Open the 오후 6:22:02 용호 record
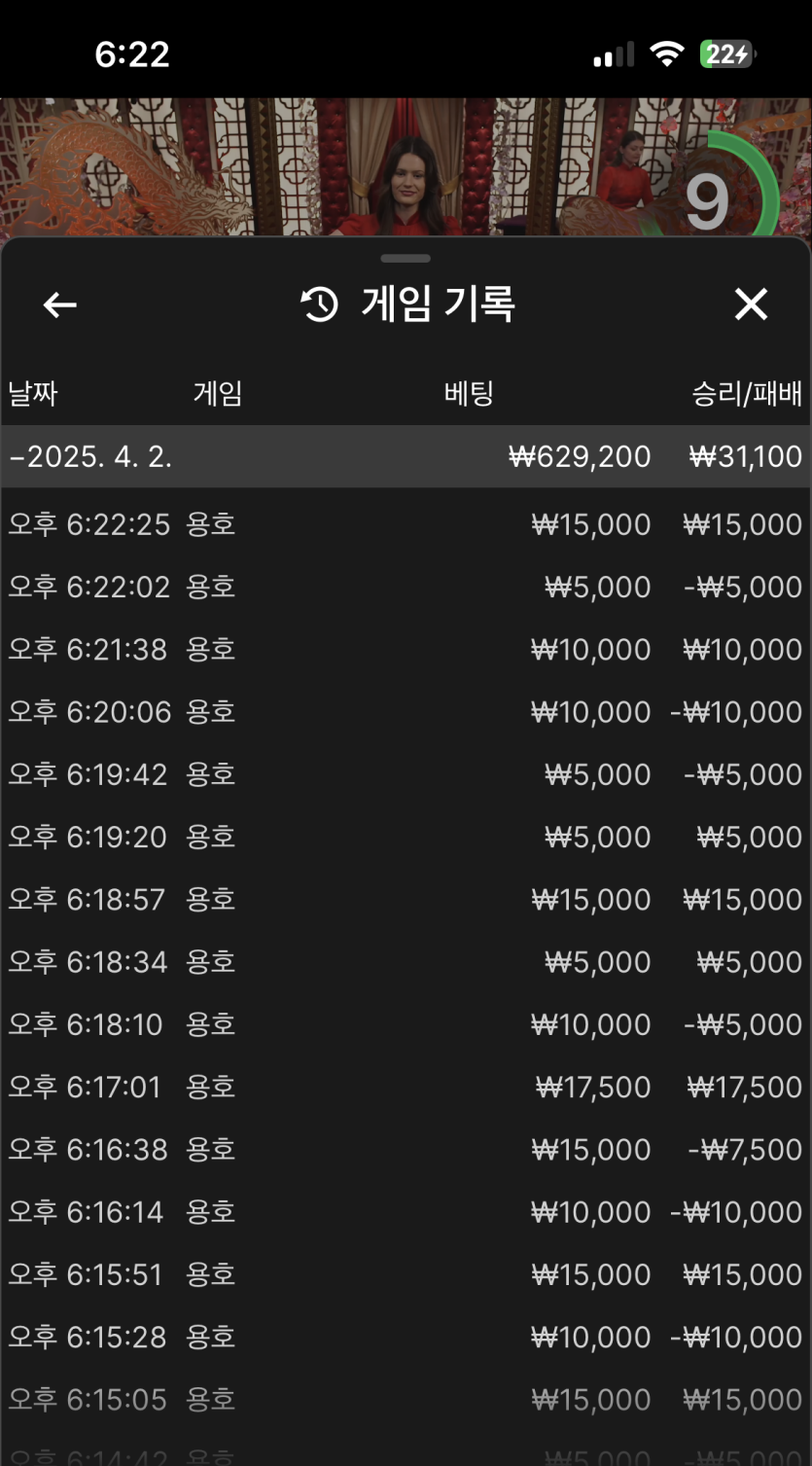Screen dimensions: 812x1466 [x=406, y=588]
